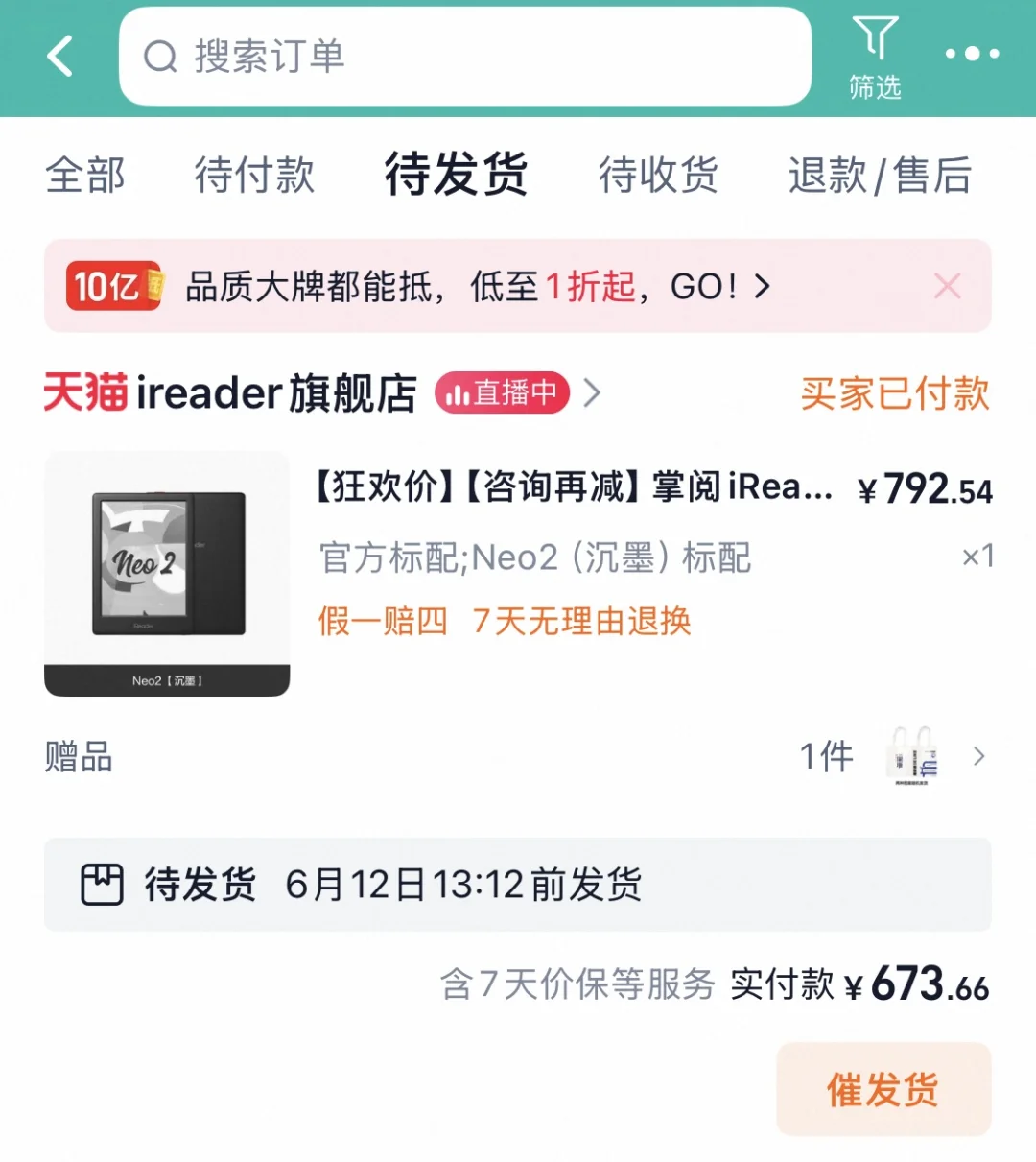Open the three-dot overflow menu
This screenshot has height=1162, width=1036.
pos(972,54)
